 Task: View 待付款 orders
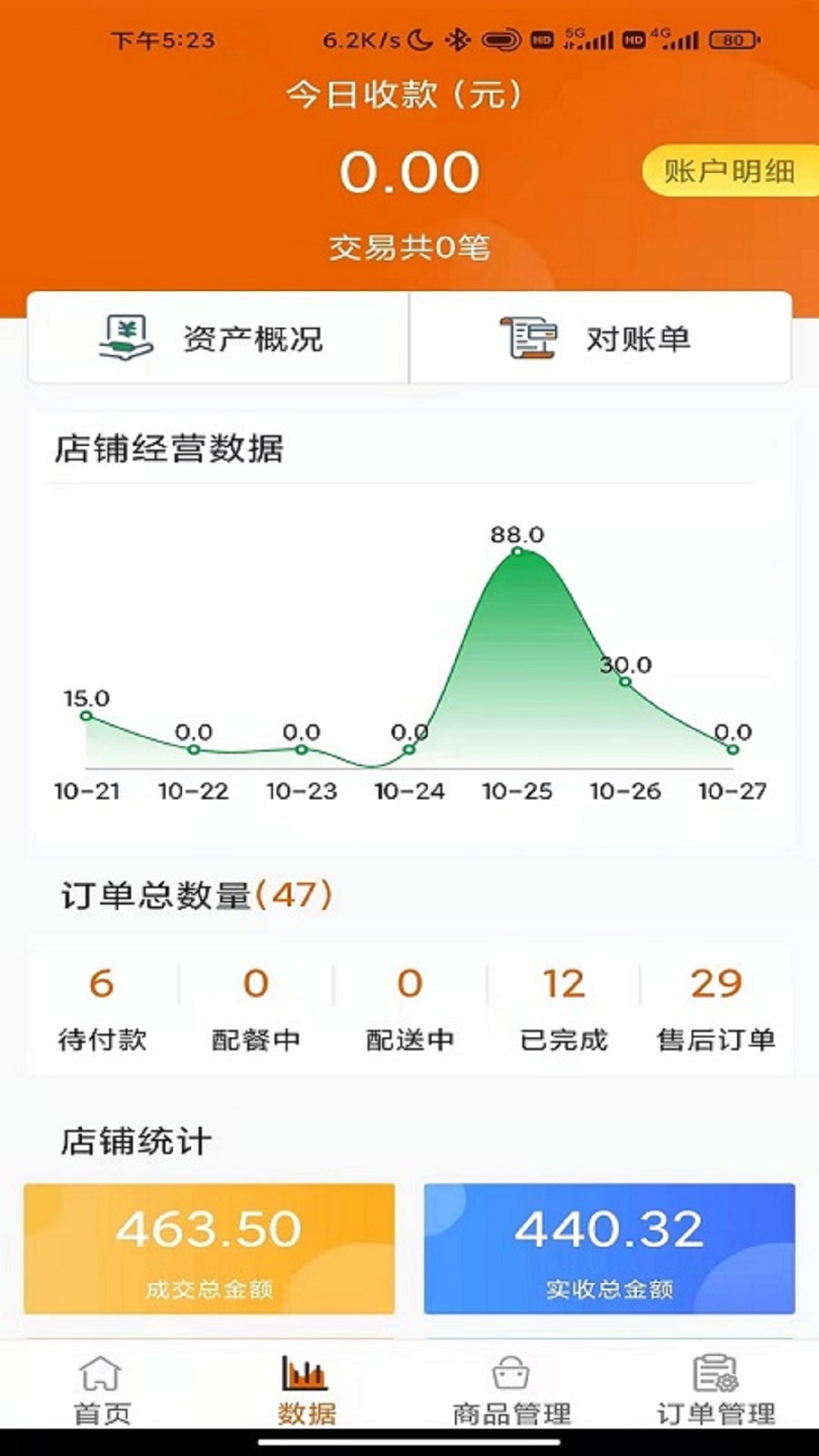tap(102, 1009)
